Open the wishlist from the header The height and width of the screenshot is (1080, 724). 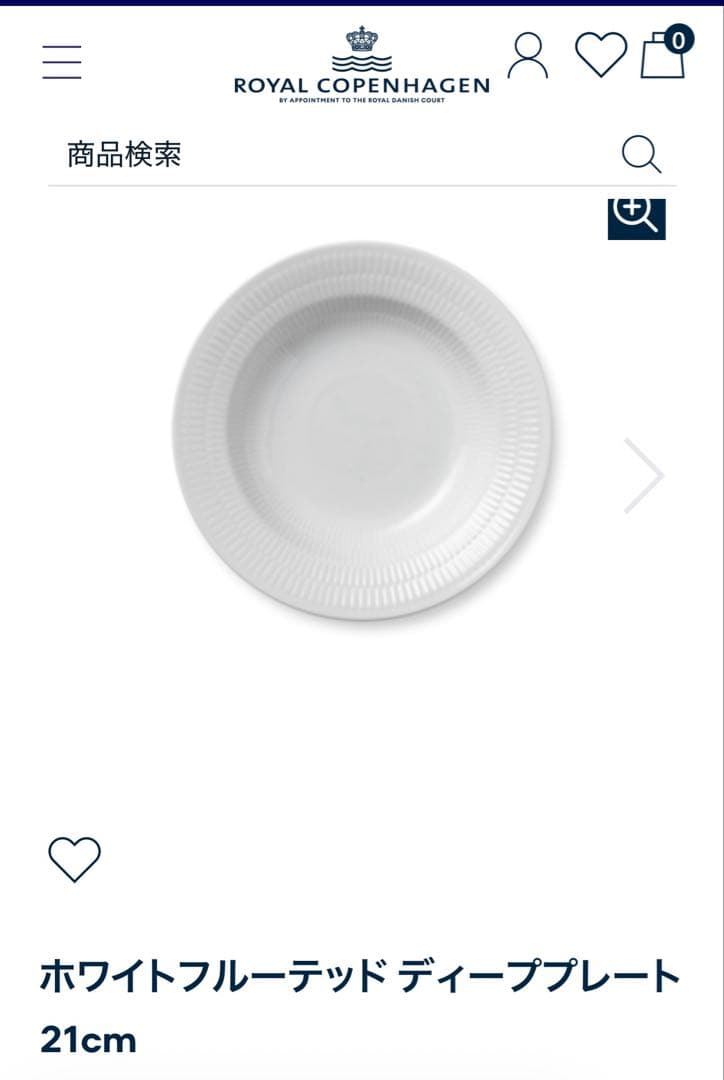[x=600, y=55]
